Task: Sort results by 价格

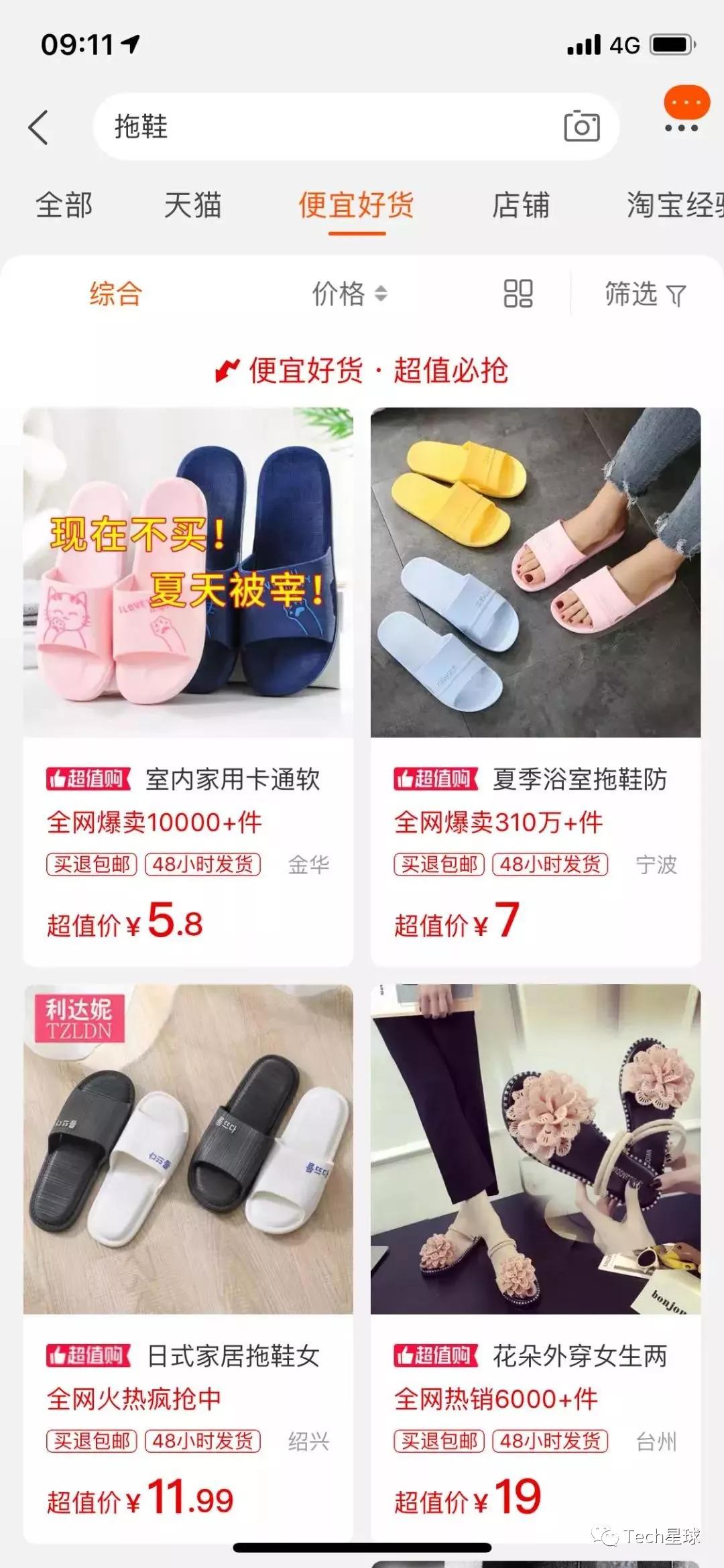Action: pos(349,294)
